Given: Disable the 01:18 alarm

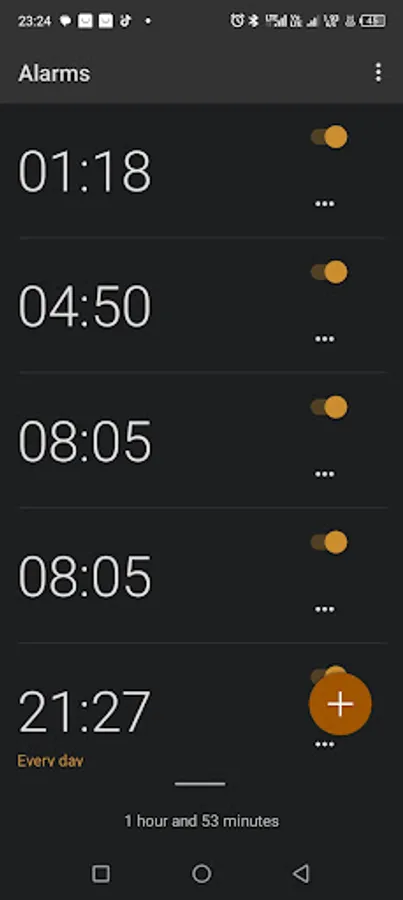Looking at the screenshot, I should pyautogui.click(x=329, y=137).
